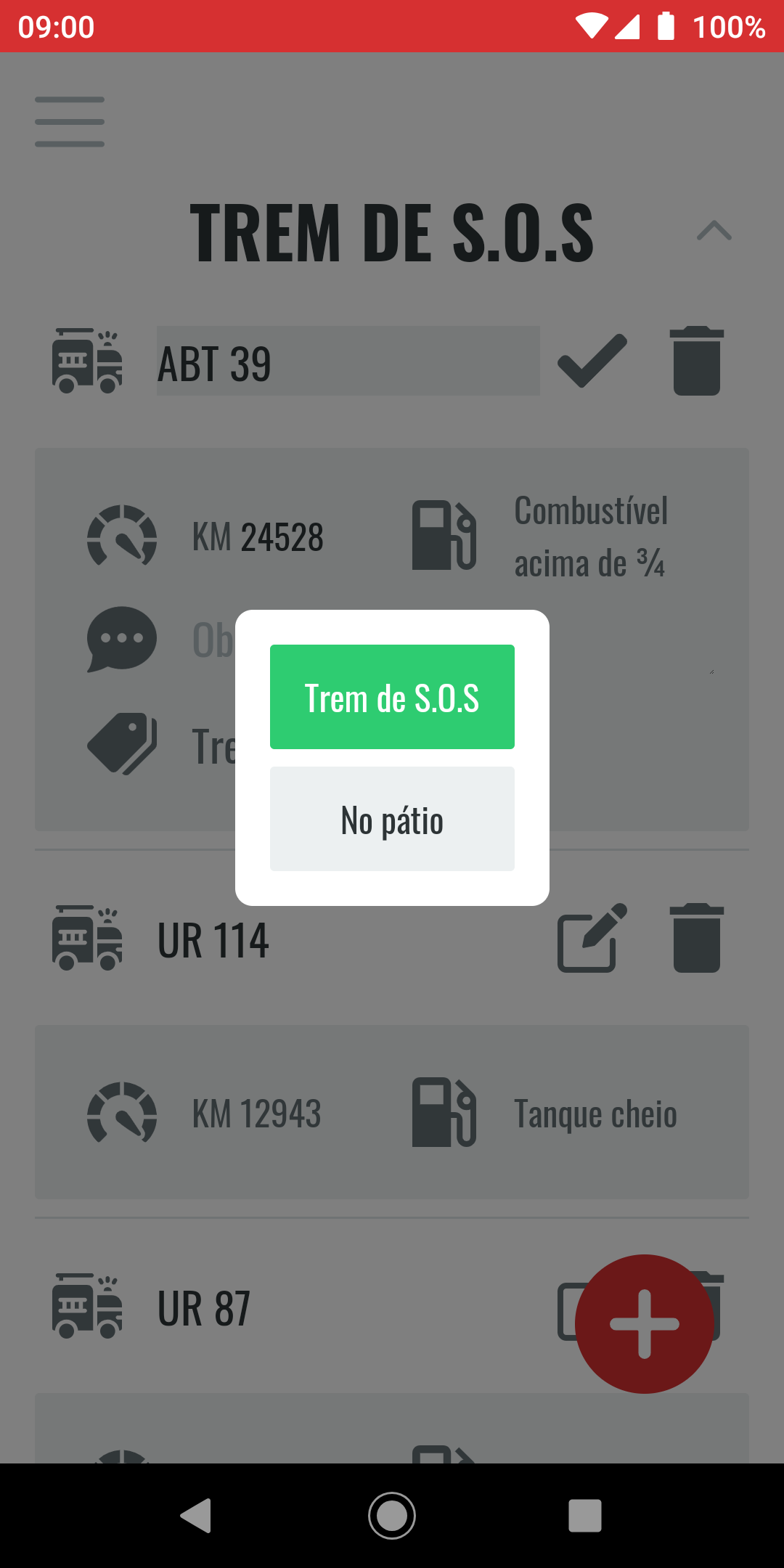Go back with the system back button
Viewport: 784px width, 1568px height.
click(196, 1516)
